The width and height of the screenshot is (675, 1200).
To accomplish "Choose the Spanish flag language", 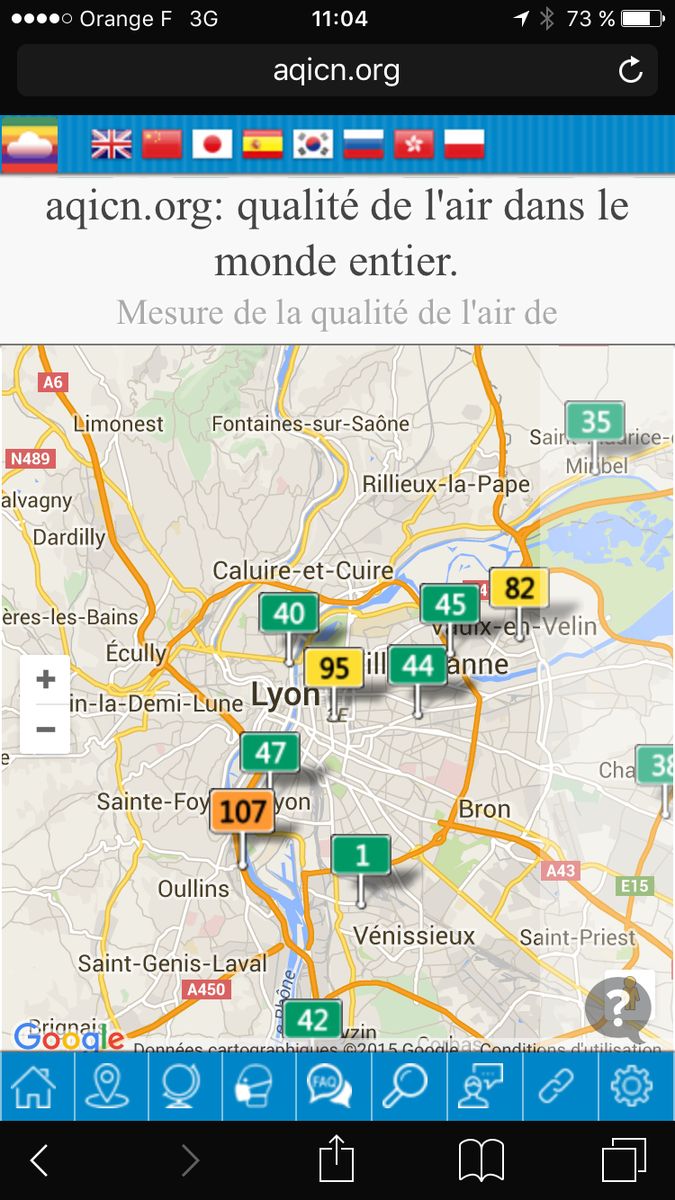I will [263, 145].
